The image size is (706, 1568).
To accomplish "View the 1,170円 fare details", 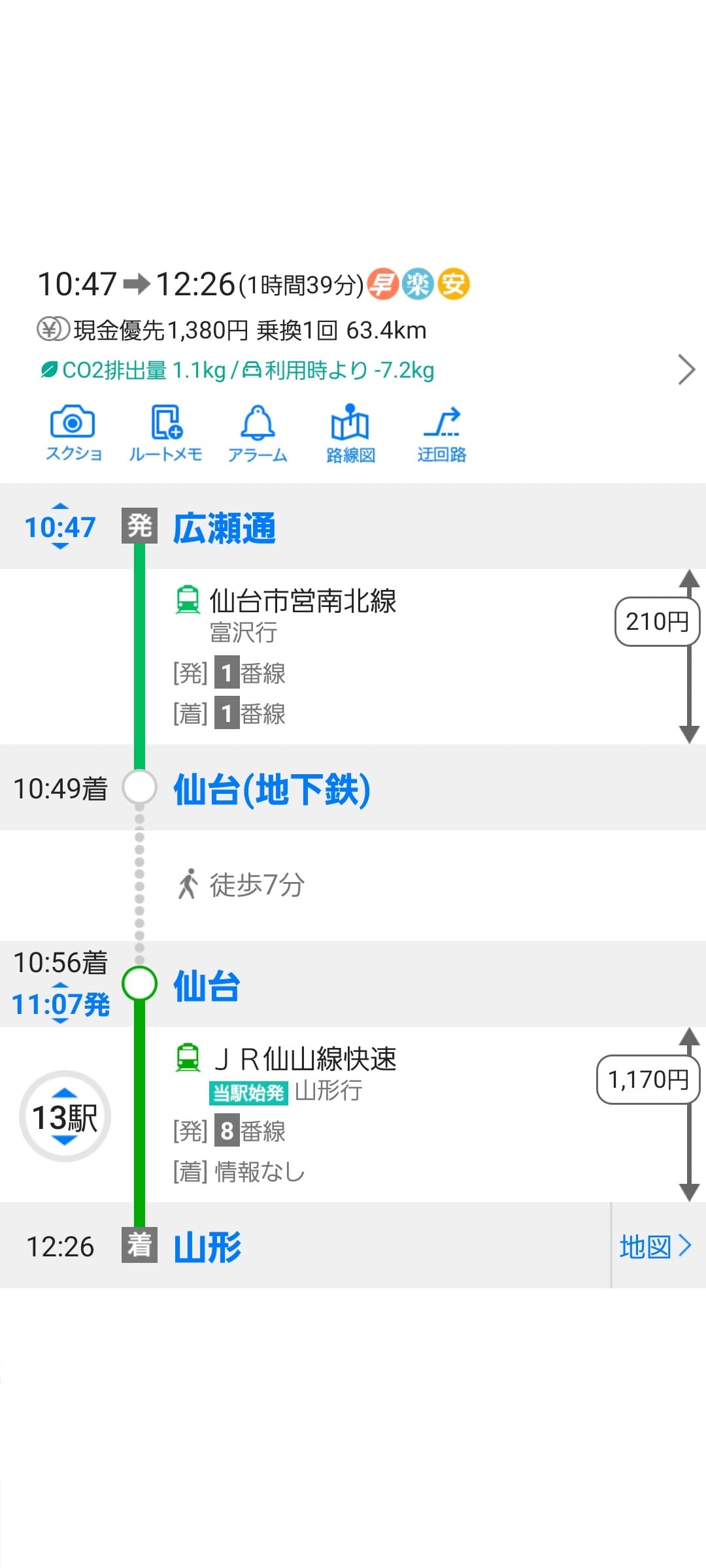I will pyautogui.click(x=648, y=1079).
